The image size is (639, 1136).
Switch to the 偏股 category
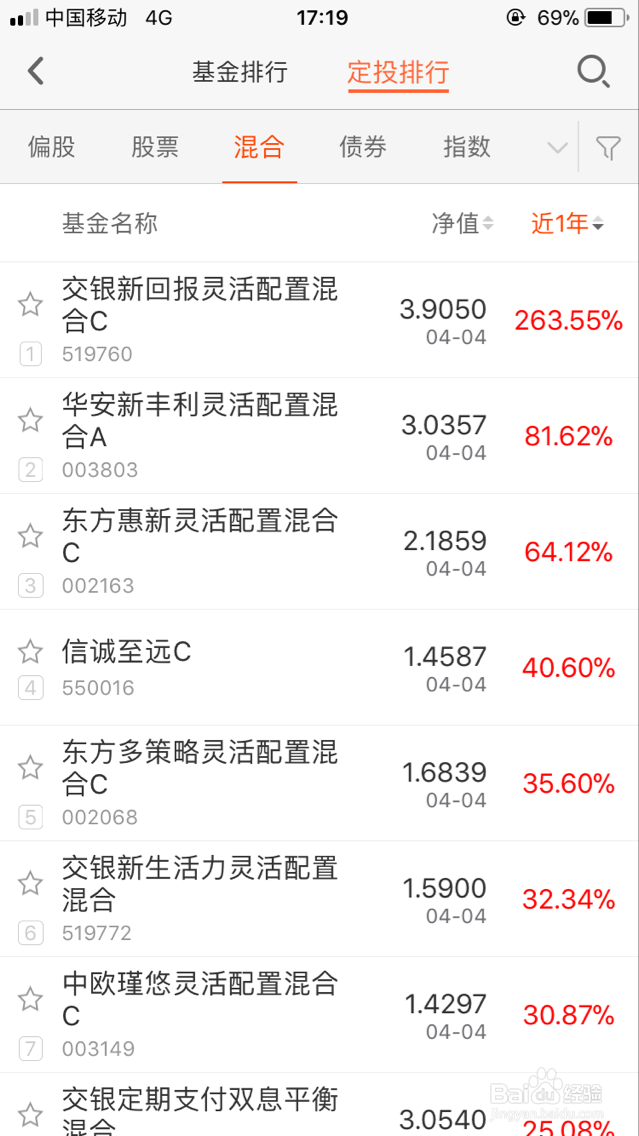[51, 147]
